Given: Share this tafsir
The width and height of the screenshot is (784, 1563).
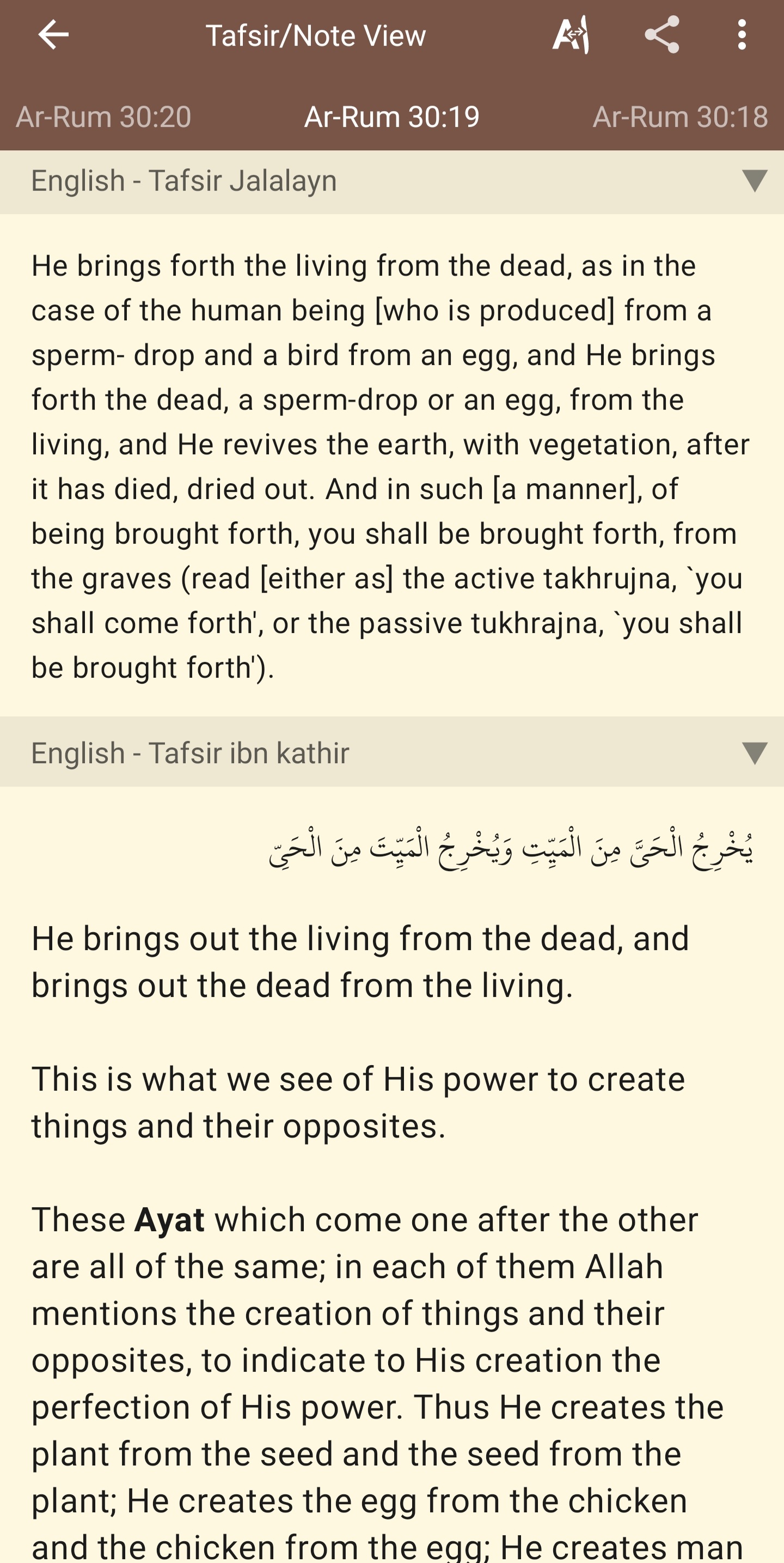Looking at the screenshot, I should 661,34.
